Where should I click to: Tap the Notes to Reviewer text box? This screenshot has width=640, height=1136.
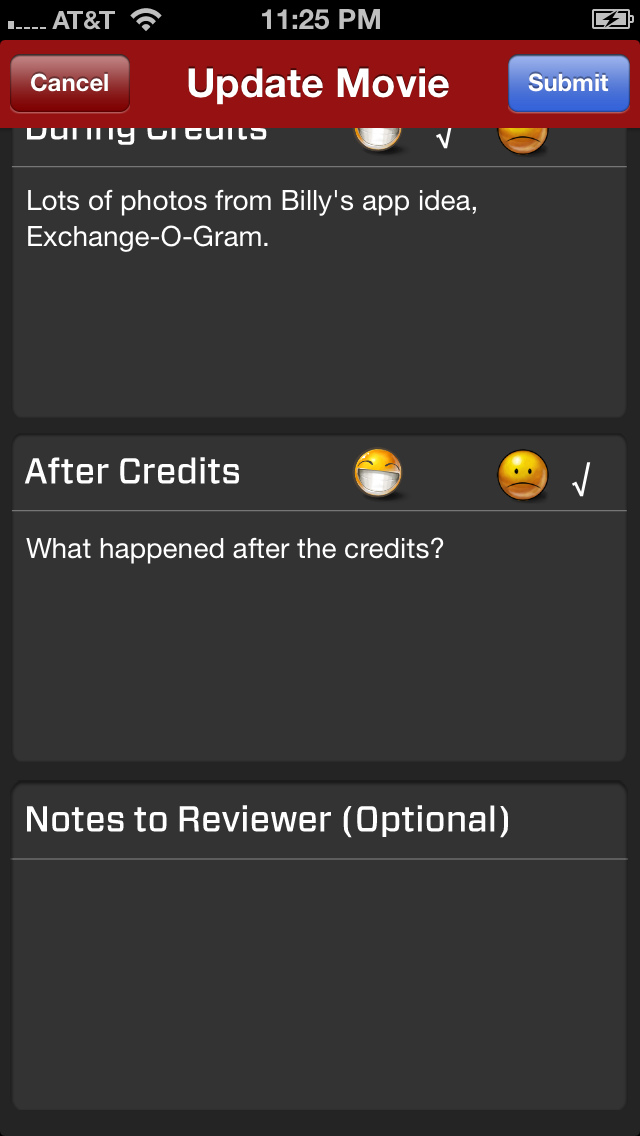pyautogui.click(x=320, y=980)
